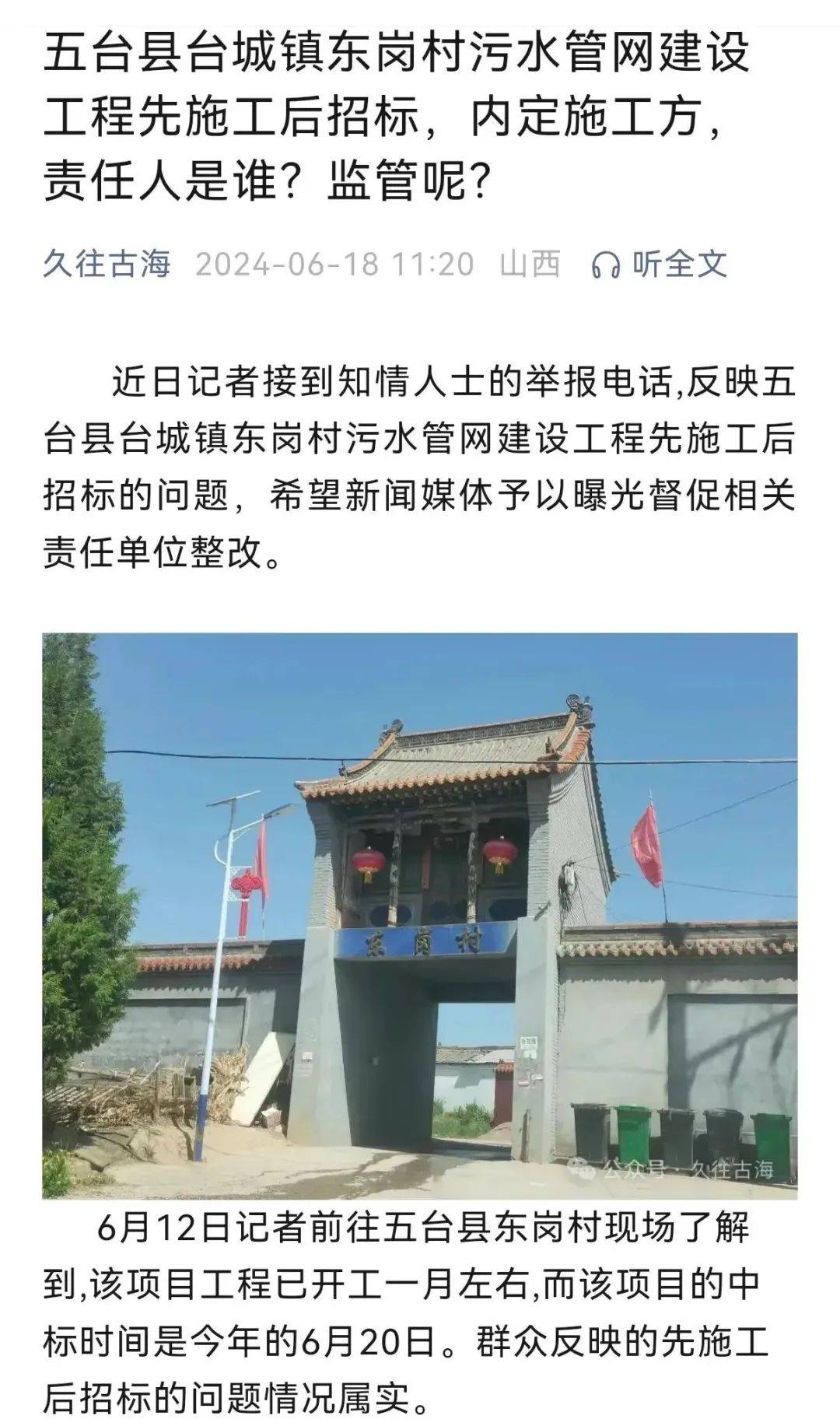Open the 久往古海 account page
This screenshot has height=1419, width=840.
coord(107,265)
